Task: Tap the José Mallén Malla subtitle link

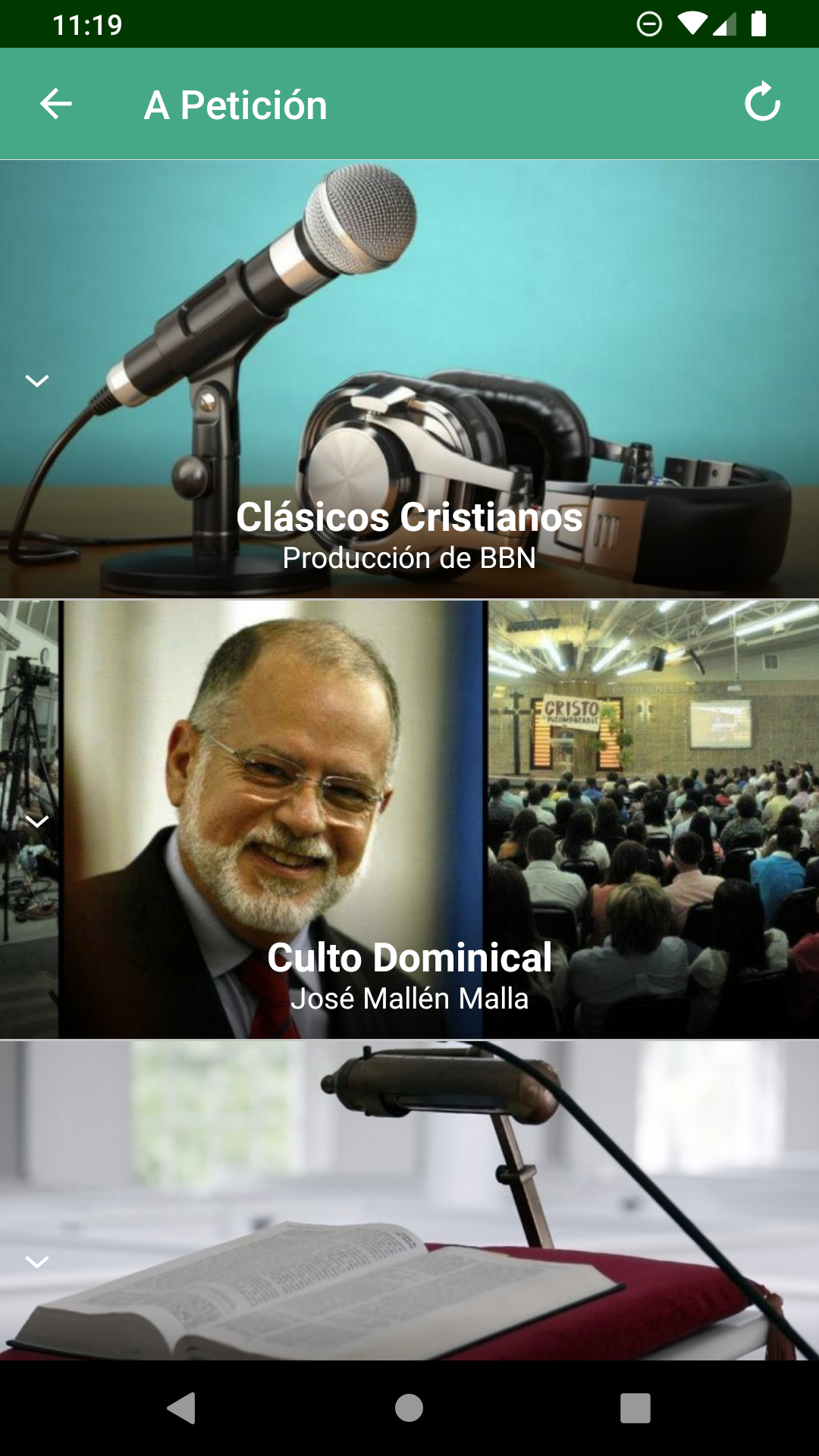Action: tap(409, 999)
